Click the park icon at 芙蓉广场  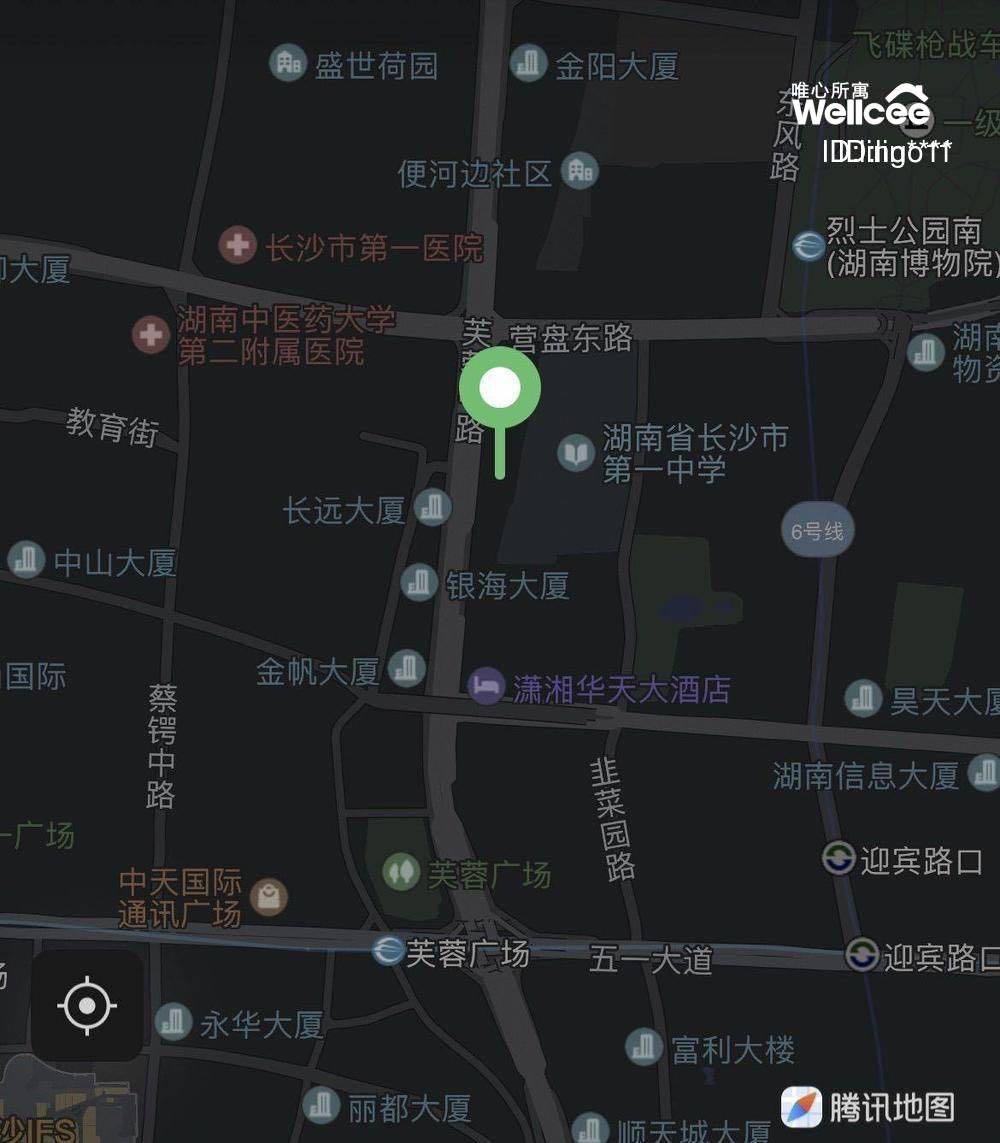[402, 872]
